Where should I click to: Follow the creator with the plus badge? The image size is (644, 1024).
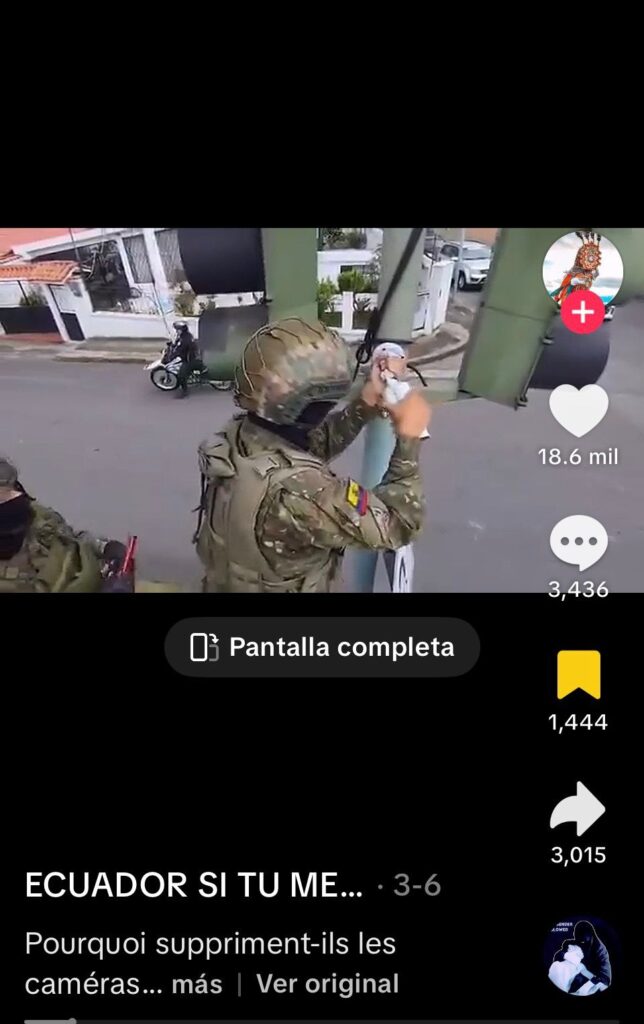[582, 313]
